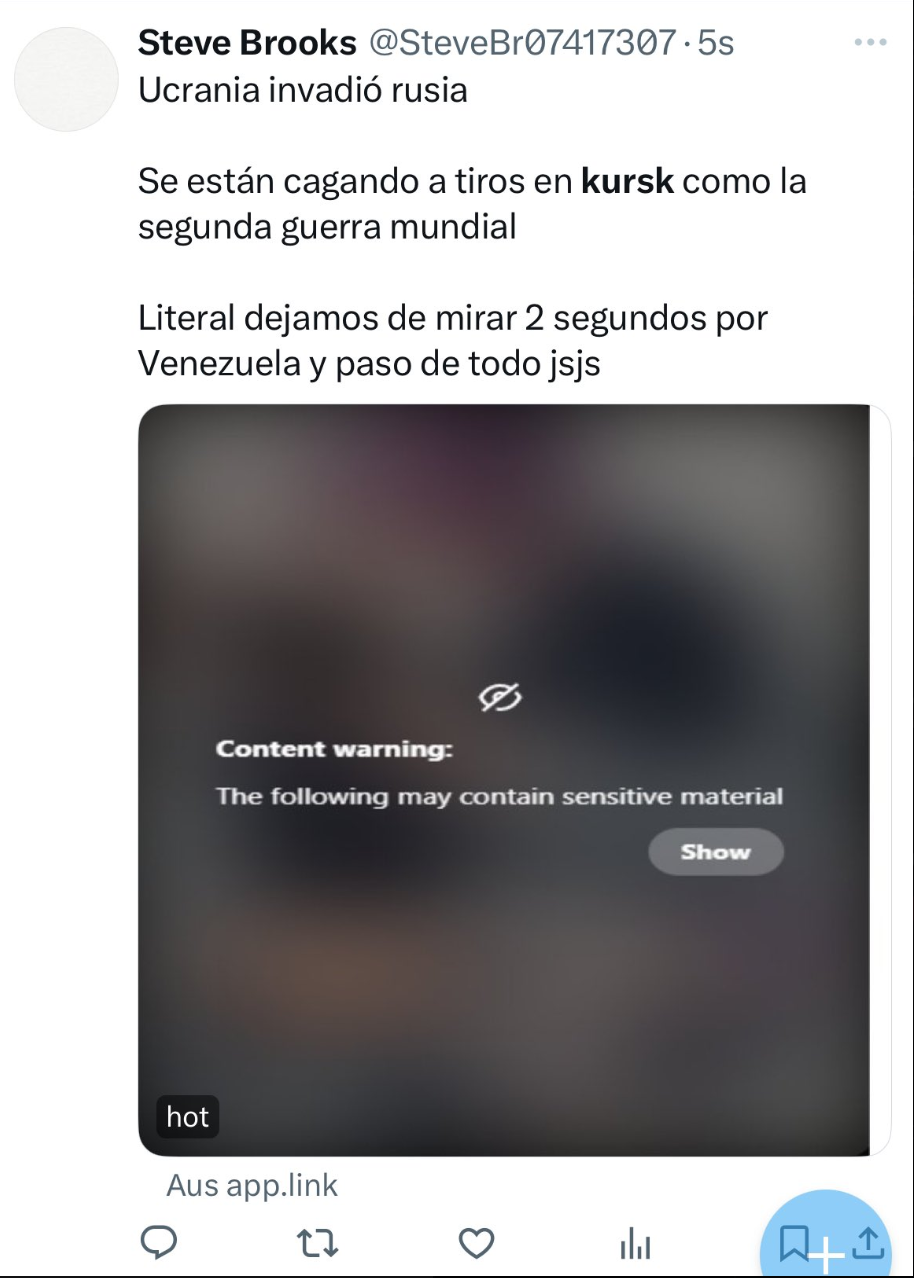The image size is (914, 1278).
Task: Reply to Steve Brooks' tweet
Action: [x=158, y=1243]
